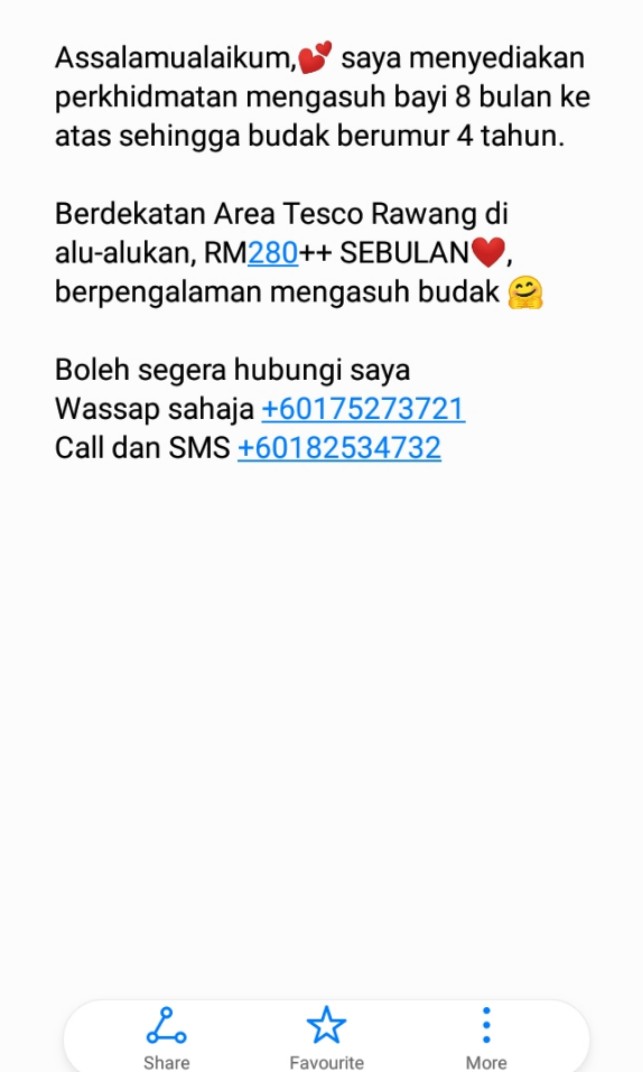Image resolution: width=643 pixels, height=1072 pixels.
Task: Tap the WhatsApp number +60175273721 link
Action: [362, 409]
